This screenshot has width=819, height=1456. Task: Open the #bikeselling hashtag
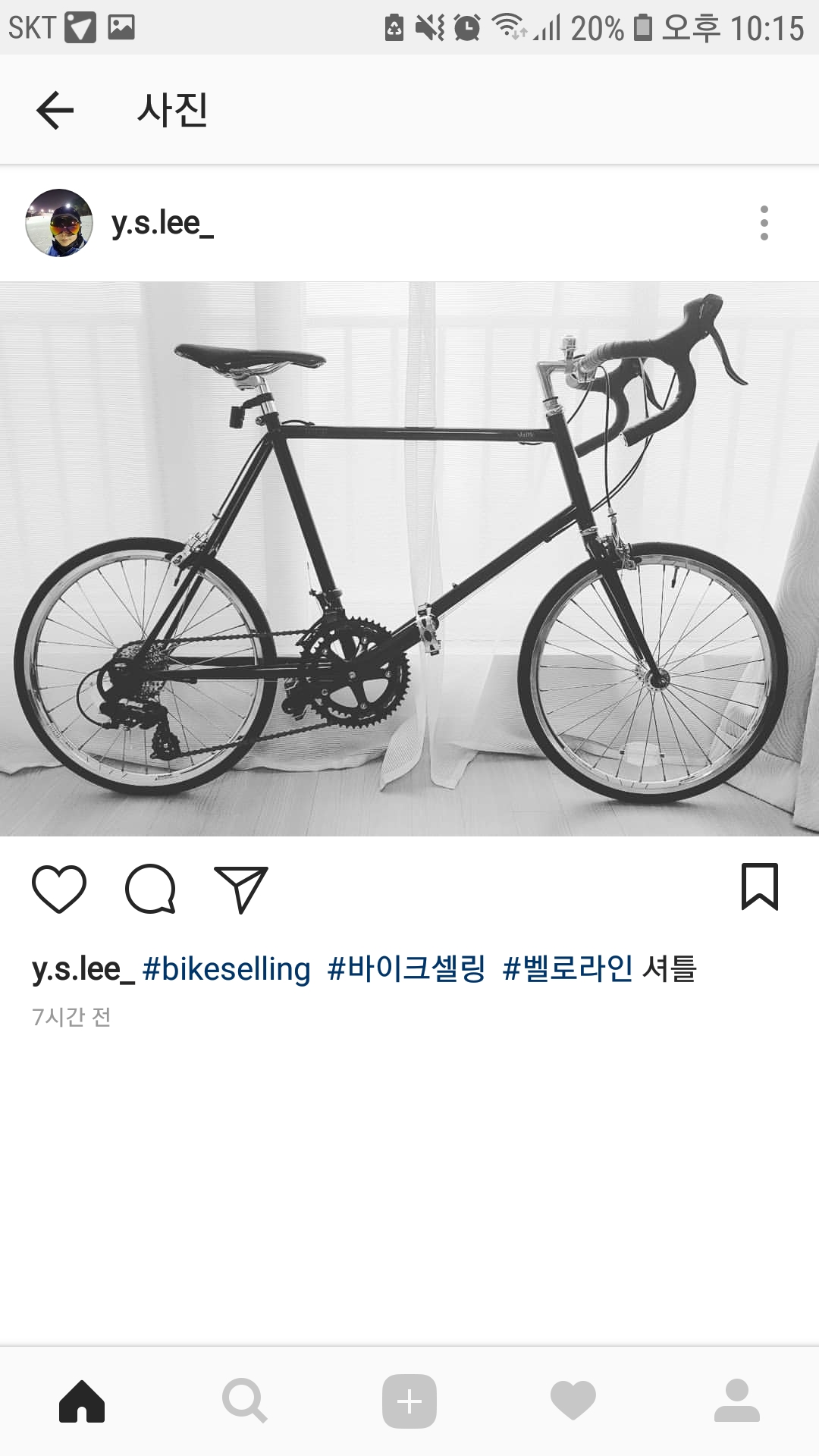pos(226,969)
